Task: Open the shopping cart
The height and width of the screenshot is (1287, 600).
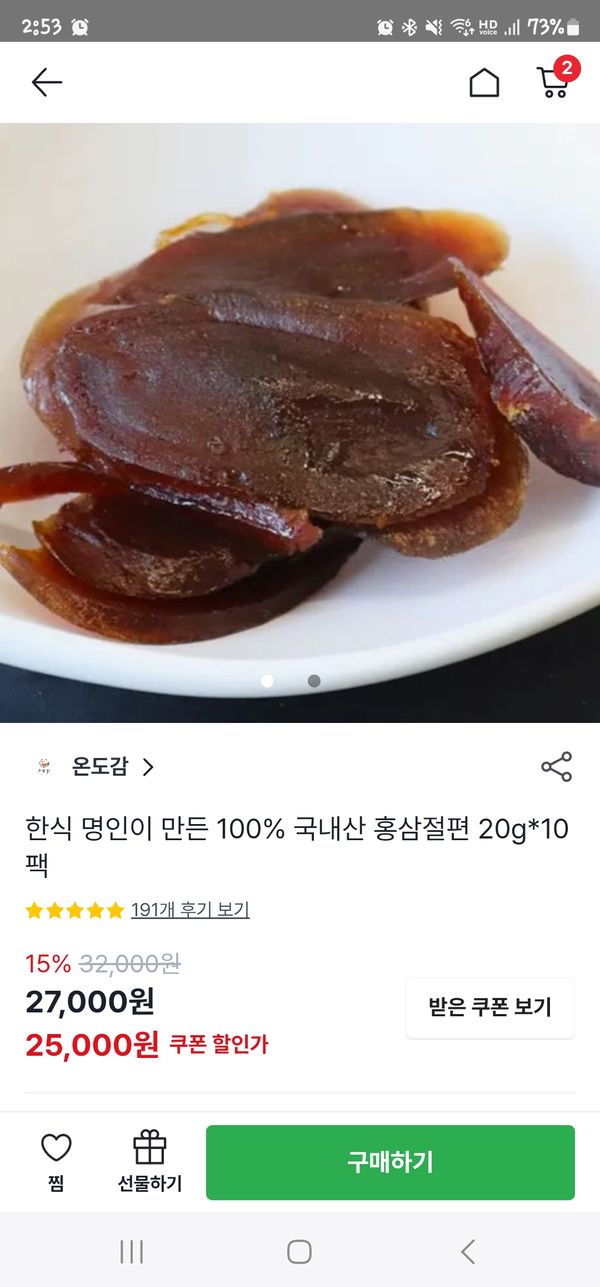Action: pyautogui.click(x=553, y=82)
